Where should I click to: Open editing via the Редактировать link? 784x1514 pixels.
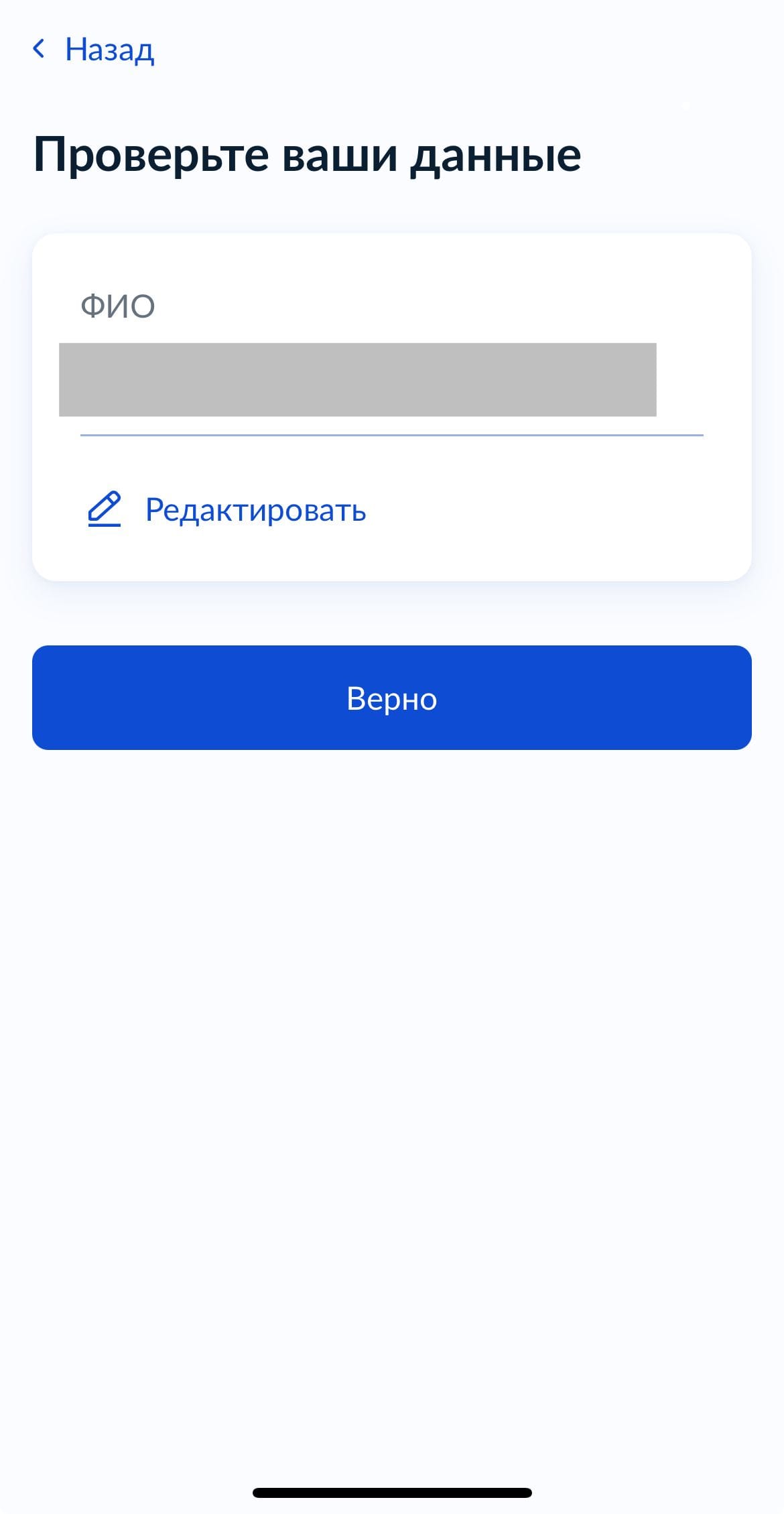click(x=255, y=511)
